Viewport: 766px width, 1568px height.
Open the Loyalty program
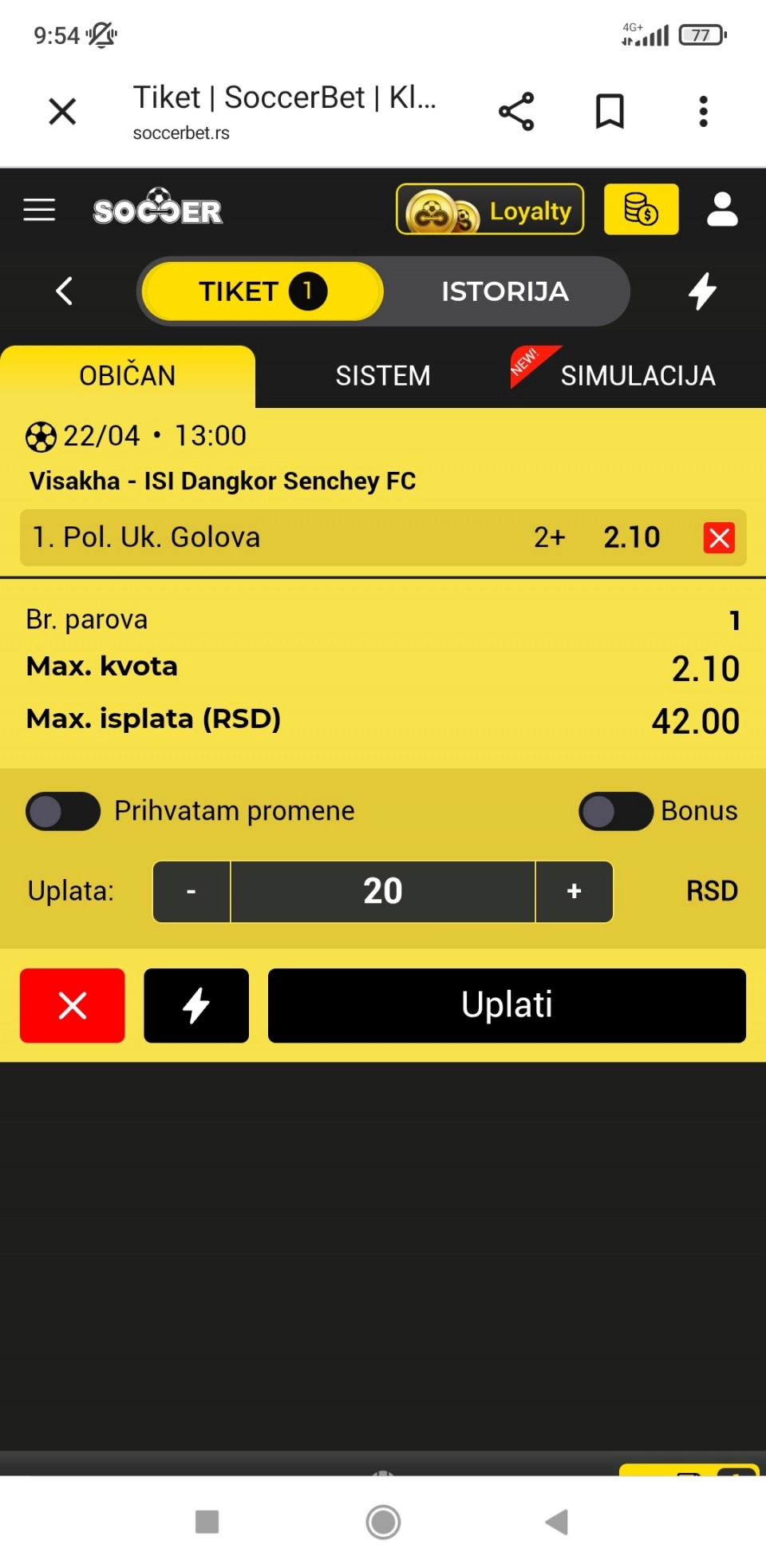[490, 210]
